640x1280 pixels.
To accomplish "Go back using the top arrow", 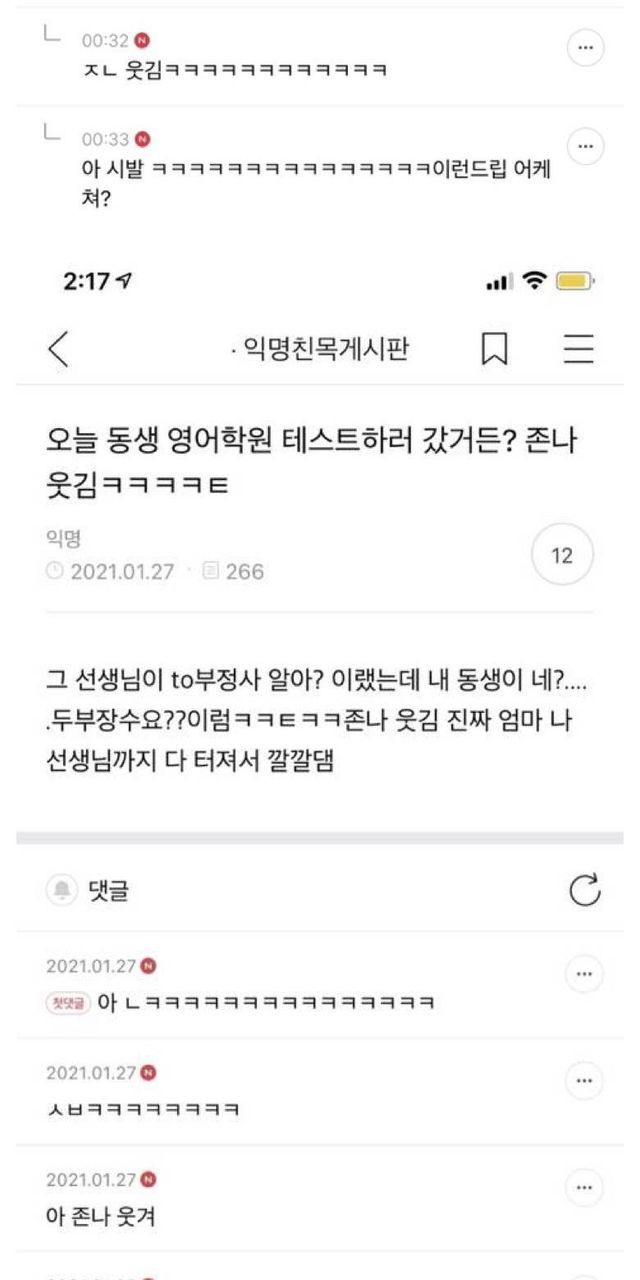I will (x=58, y=349).
